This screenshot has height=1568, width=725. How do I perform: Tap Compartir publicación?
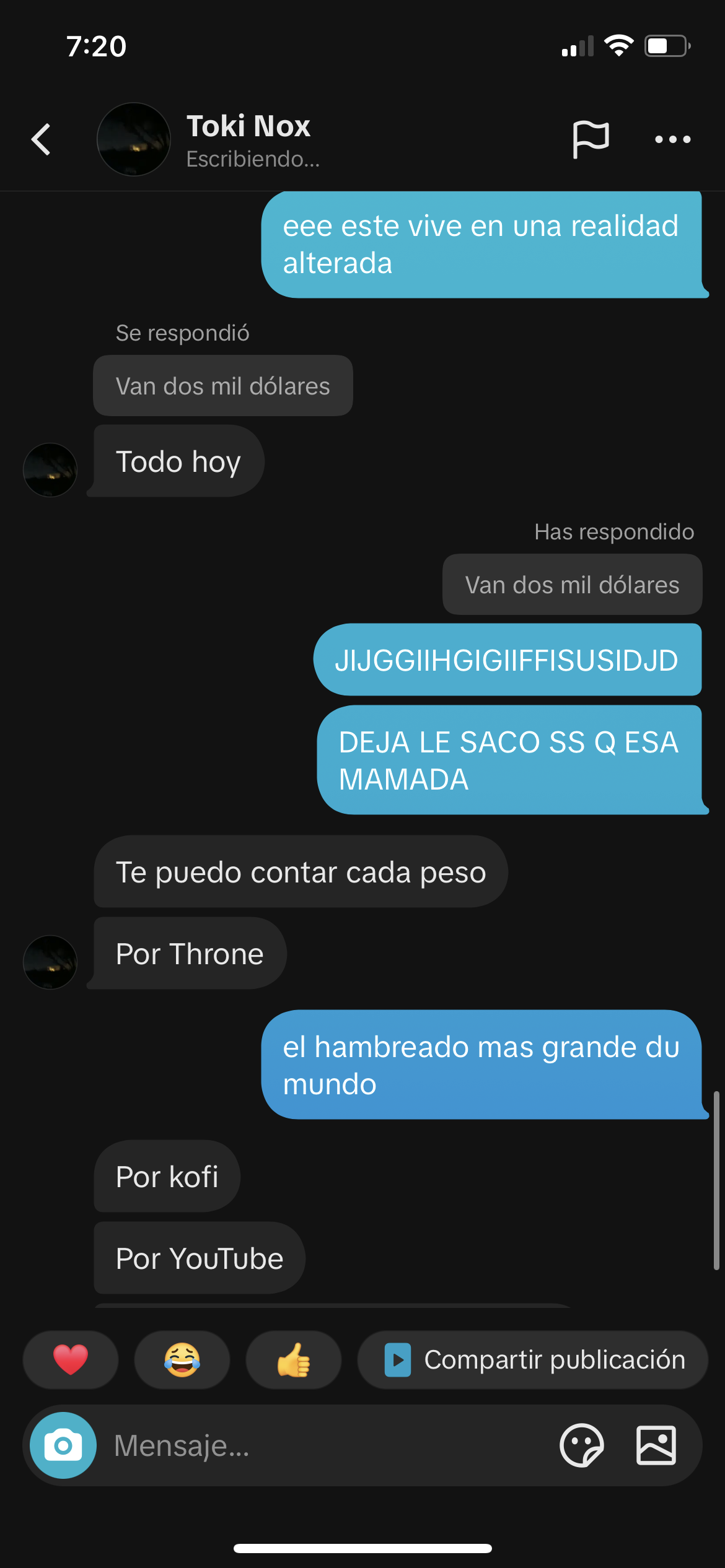click(x=533, y=1360)
